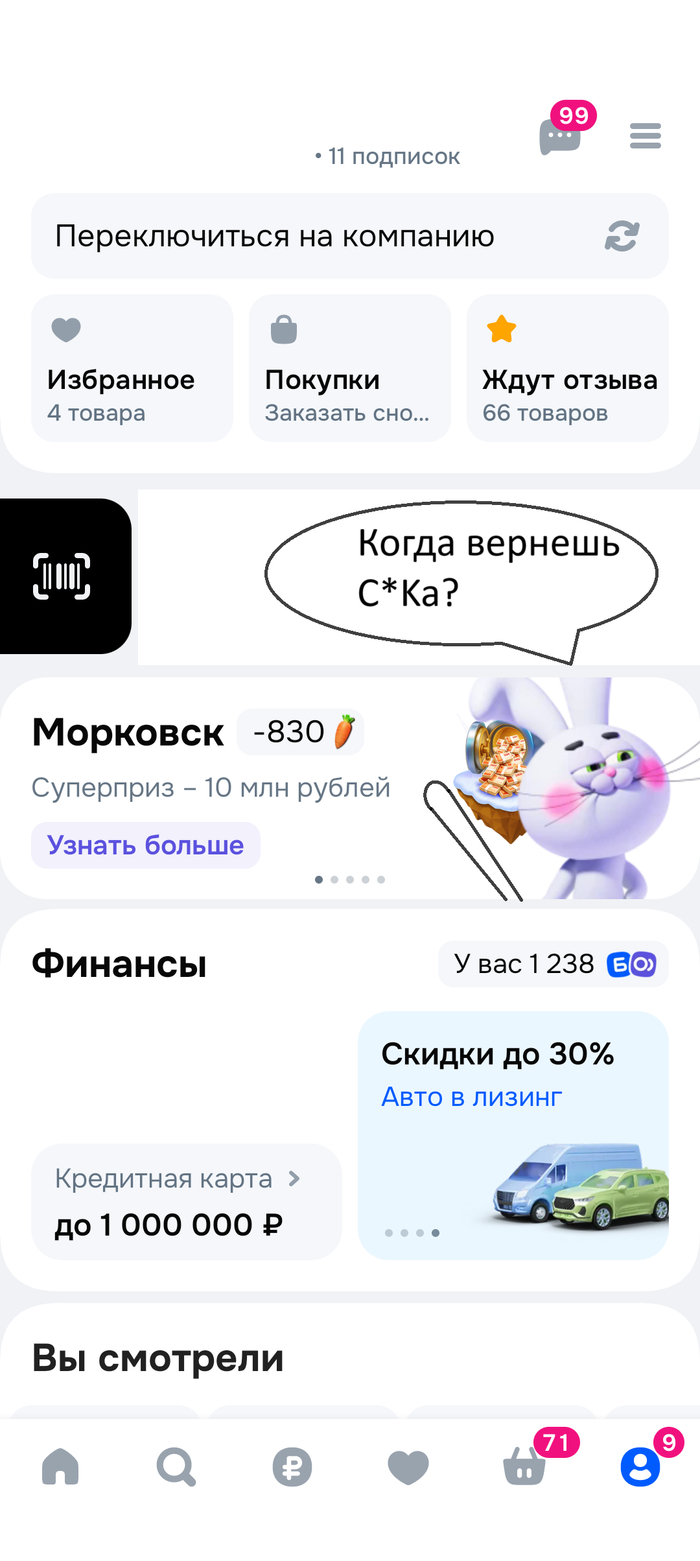Viewport: 700px width, 1561px height.
Task: Open the hamburger menu
Action: click(x=645, y=136)
